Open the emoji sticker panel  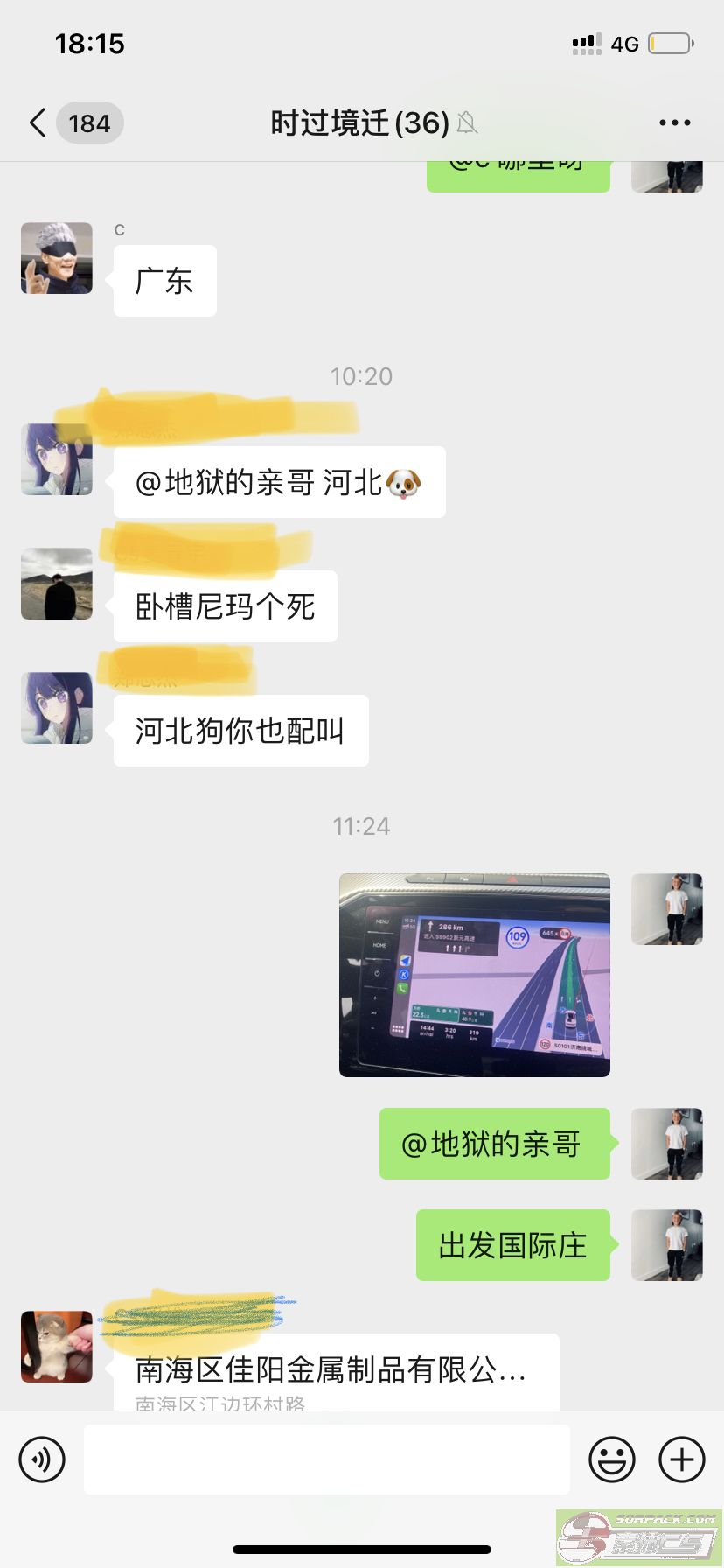coord(611,1459)
